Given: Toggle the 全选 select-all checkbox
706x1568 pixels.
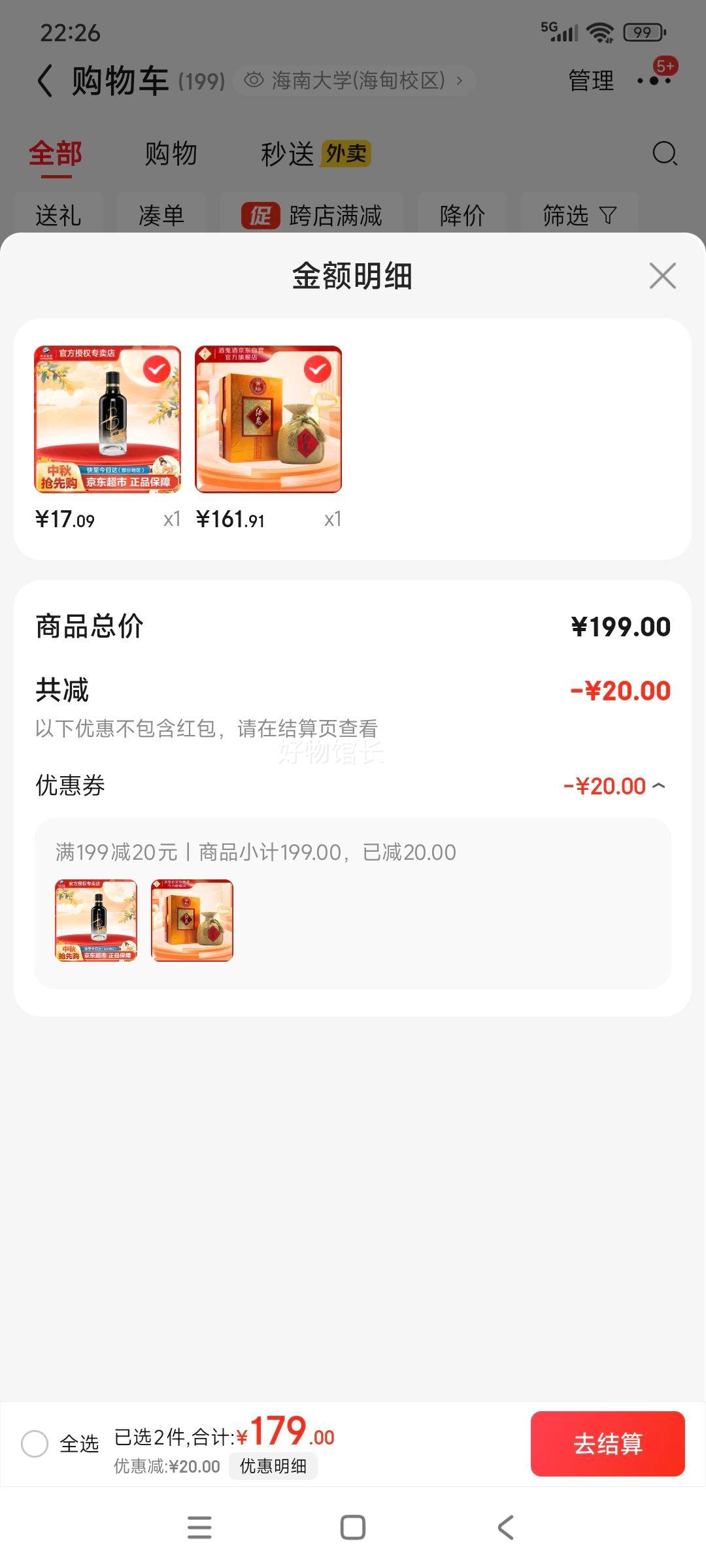Looking at the screenshot, I should [x=35, y=1443].
